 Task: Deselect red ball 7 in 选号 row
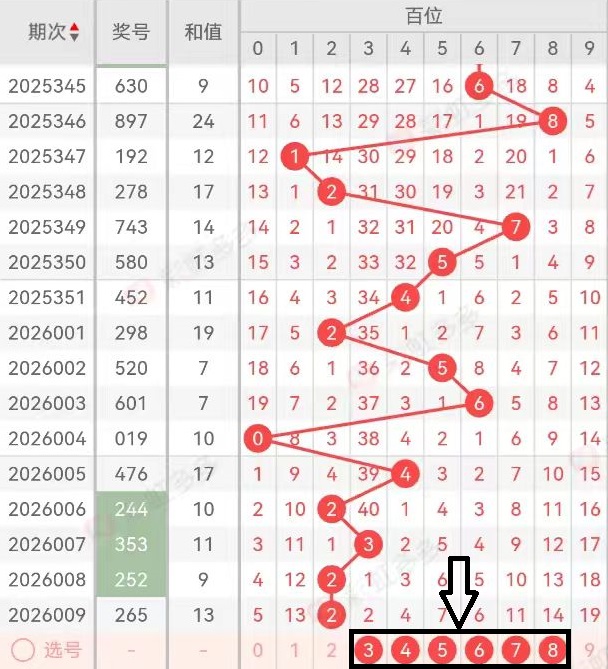pos(516,651)
